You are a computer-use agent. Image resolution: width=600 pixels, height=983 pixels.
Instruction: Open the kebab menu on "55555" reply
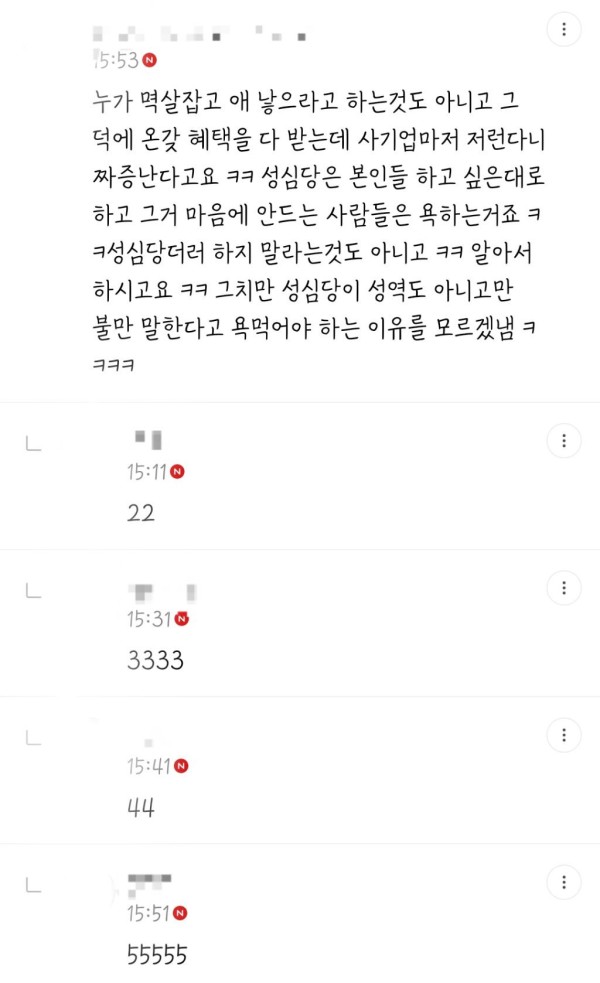point(564,883)
